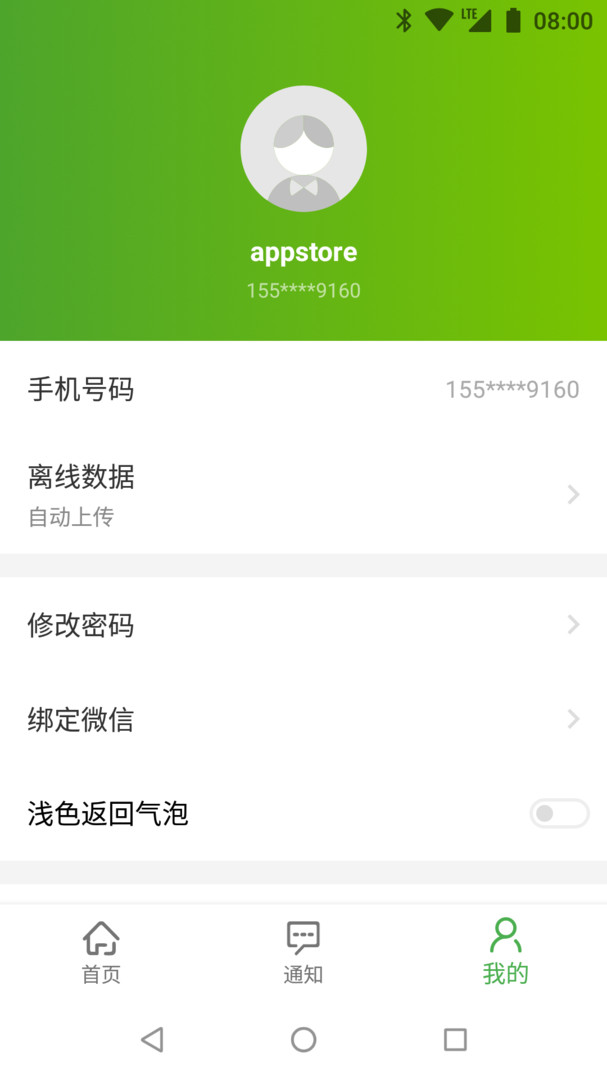607x1080 pixels.
Task: Switch to the 通知 tab
Action: pyautogui.click(x=303, y=953)
